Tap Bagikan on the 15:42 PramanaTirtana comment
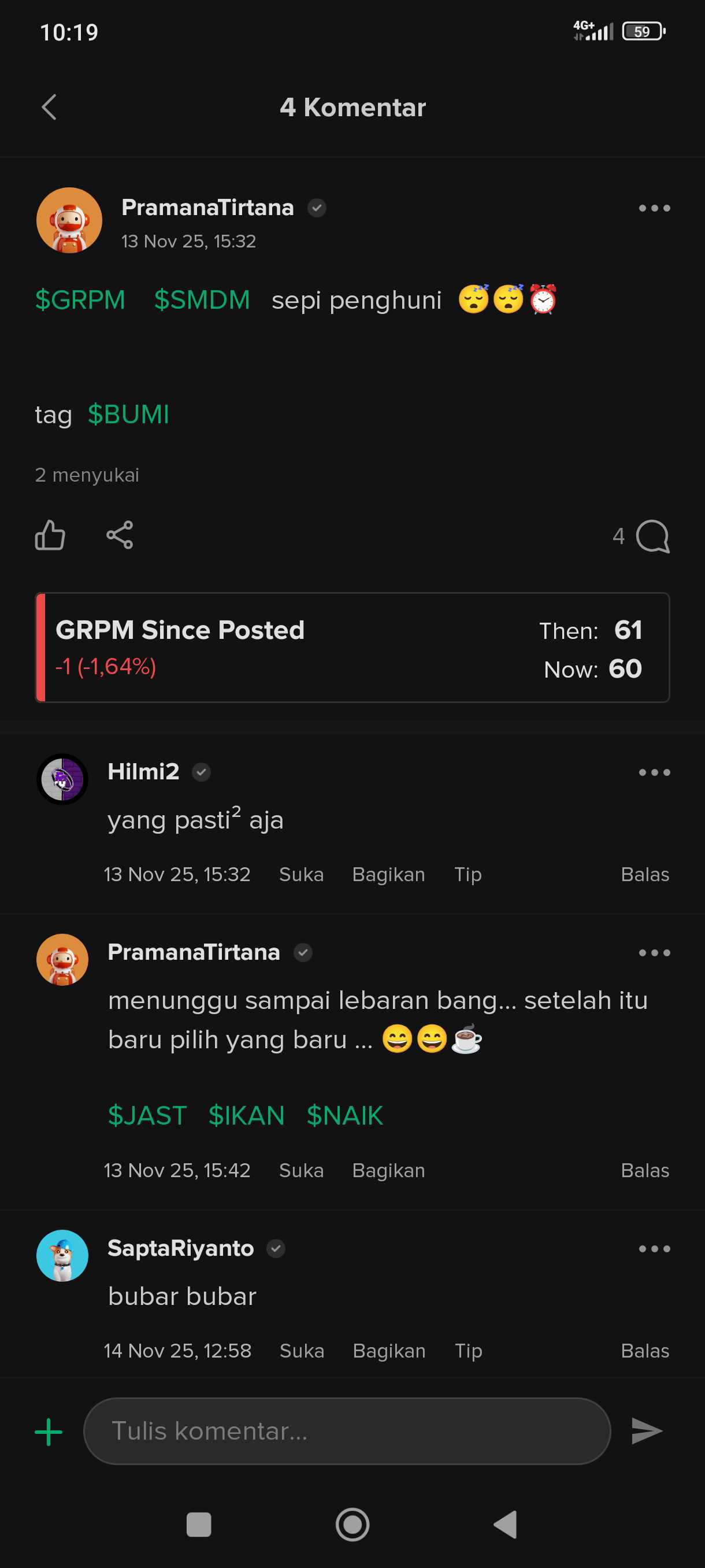This screenshot has width=705, height=1568. tap(388, 1171)
